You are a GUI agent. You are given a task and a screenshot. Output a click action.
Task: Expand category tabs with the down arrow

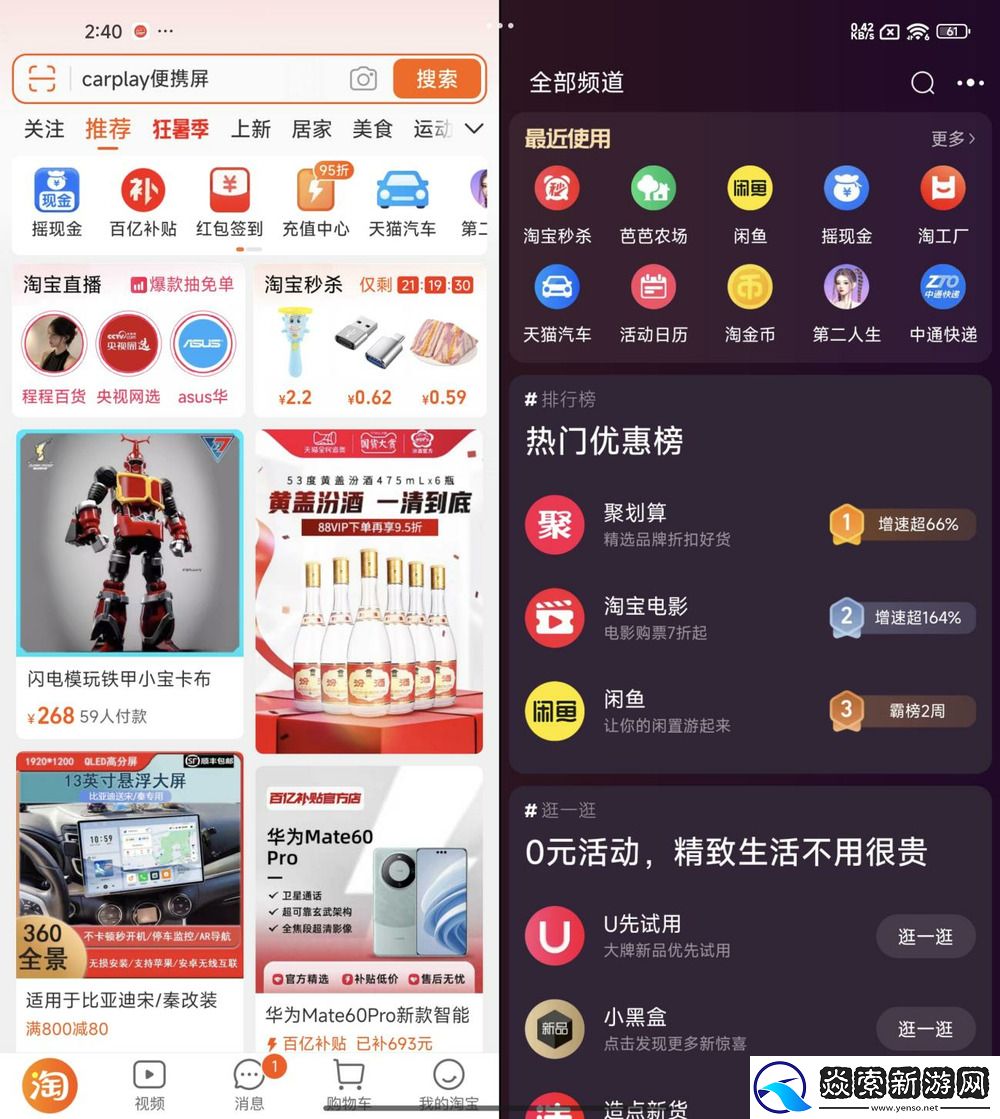(474, 129)
